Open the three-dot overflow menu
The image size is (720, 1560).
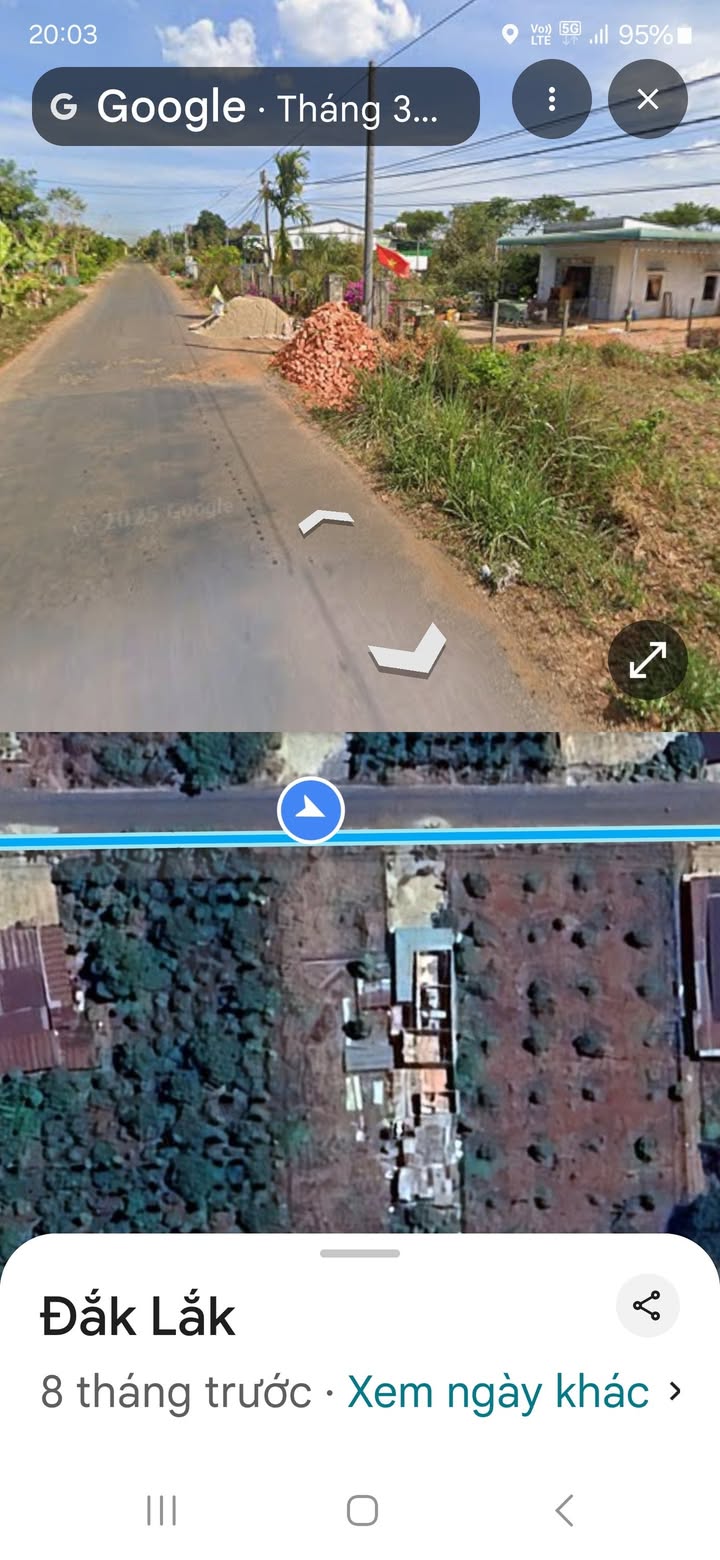point(551,99)
